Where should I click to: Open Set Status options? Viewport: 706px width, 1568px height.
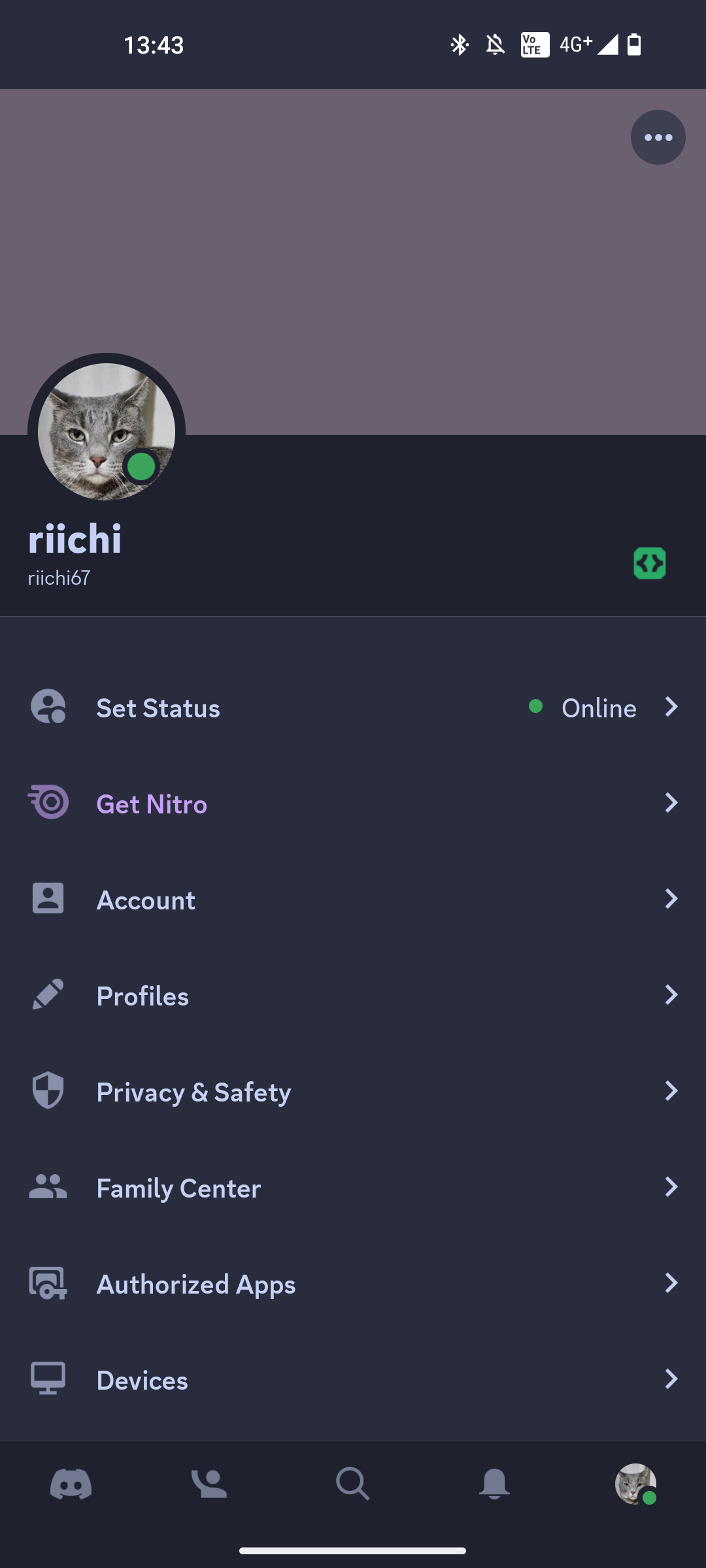[353, 708]
